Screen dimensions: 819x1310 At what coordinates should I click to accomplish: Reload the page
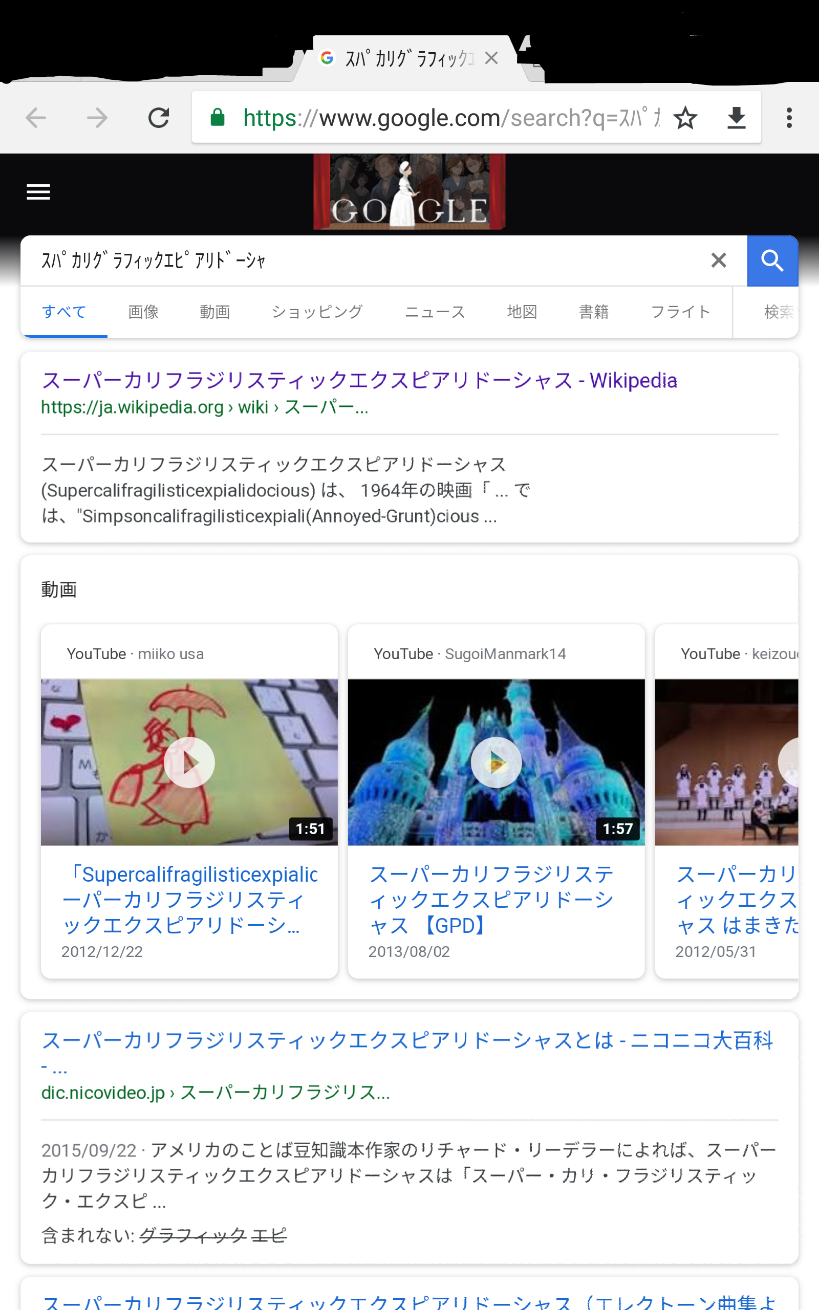[x=158, y=118]
